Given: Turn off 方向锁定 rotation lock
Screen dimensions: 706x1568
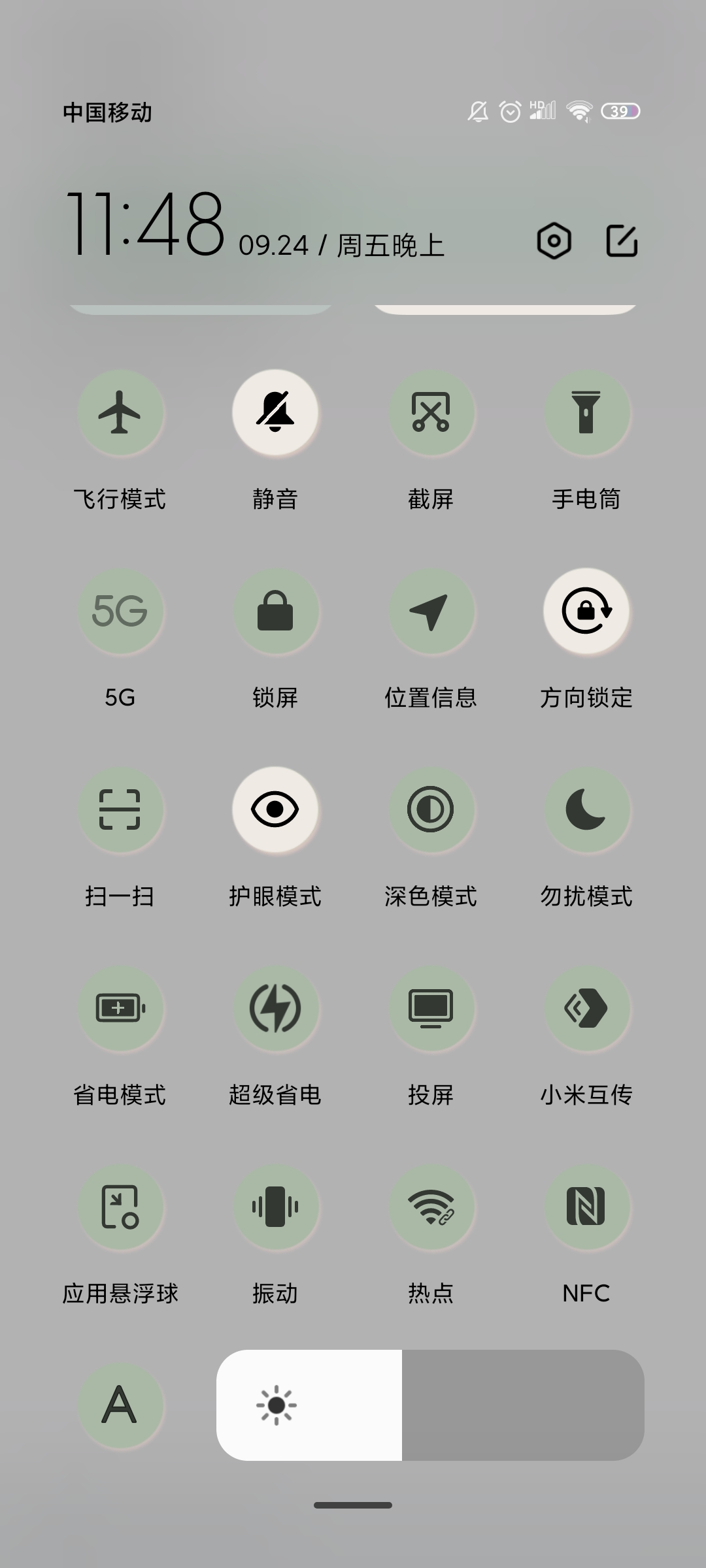Looking at the screenshot, I should pos(586,612).
